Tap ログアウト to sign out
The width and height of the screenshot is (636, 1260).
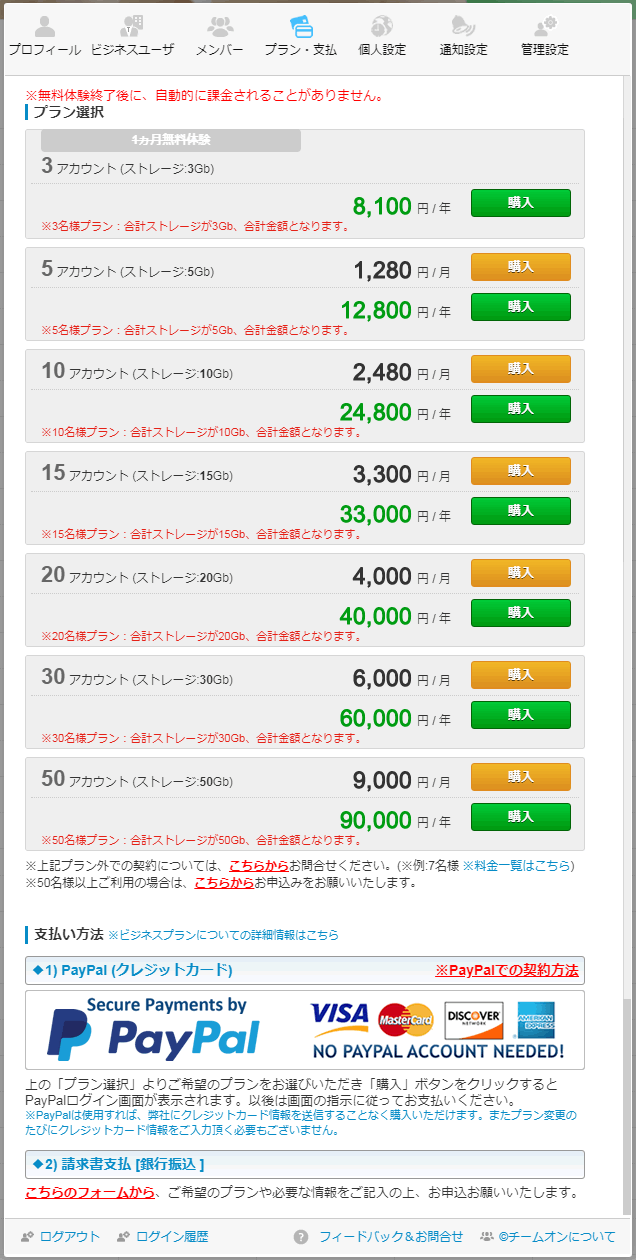pos(68,1237)
